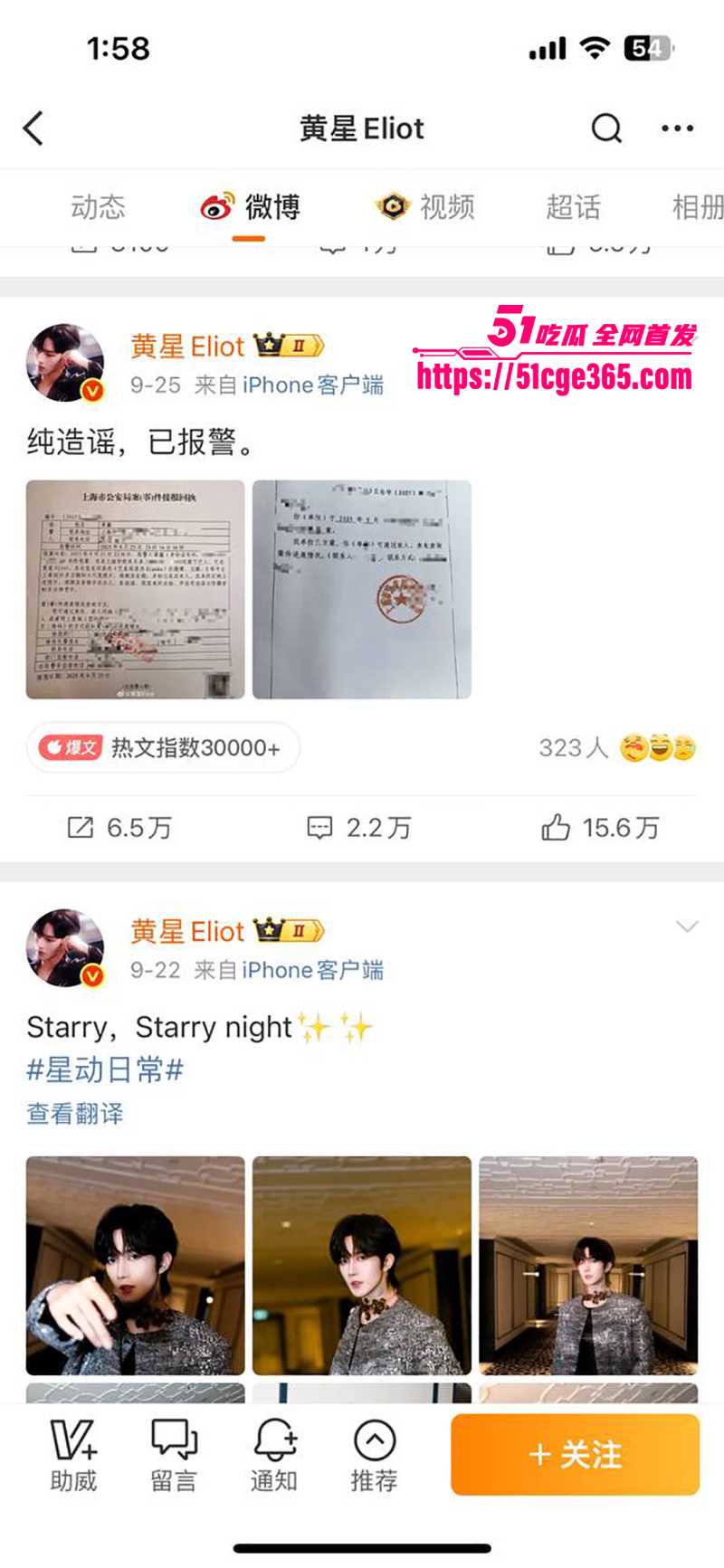Image resolution: width=724 pixels, height=1568 pixels.
Task: Follow the account via +关注 button
Action: pos(575,1454)
